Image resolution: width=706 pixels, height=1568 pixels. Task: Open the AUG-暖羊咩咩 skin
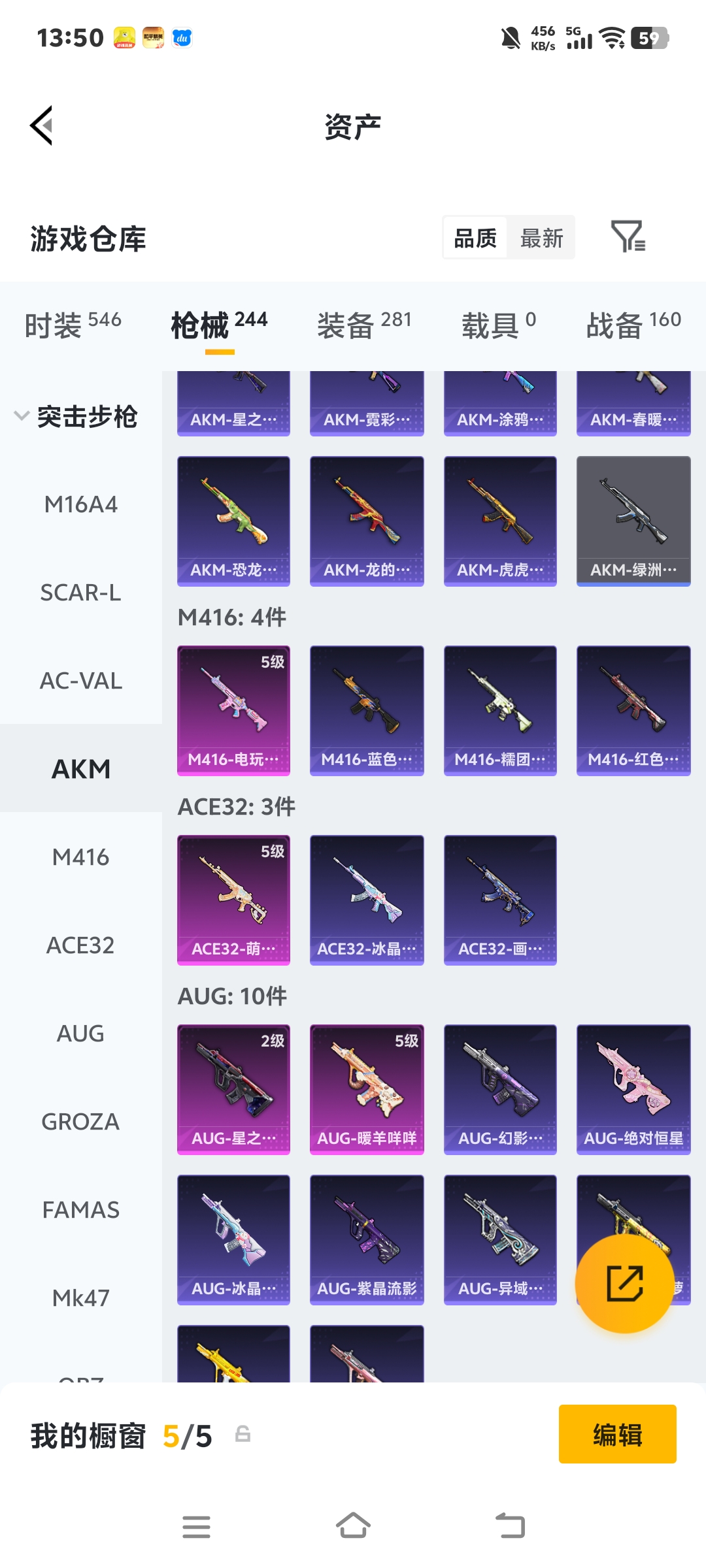click(x=367, y=1089)
